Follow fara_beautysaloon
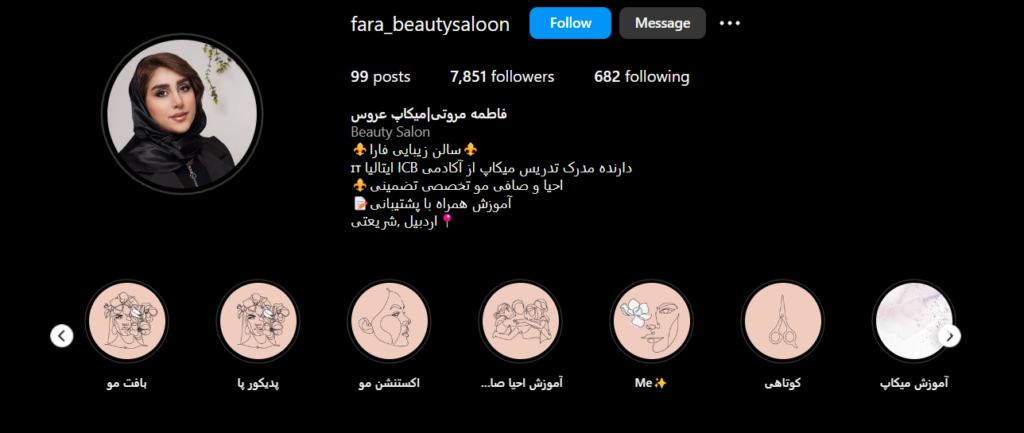Screen dimensions: 1024x433 (x=570, y=23)
